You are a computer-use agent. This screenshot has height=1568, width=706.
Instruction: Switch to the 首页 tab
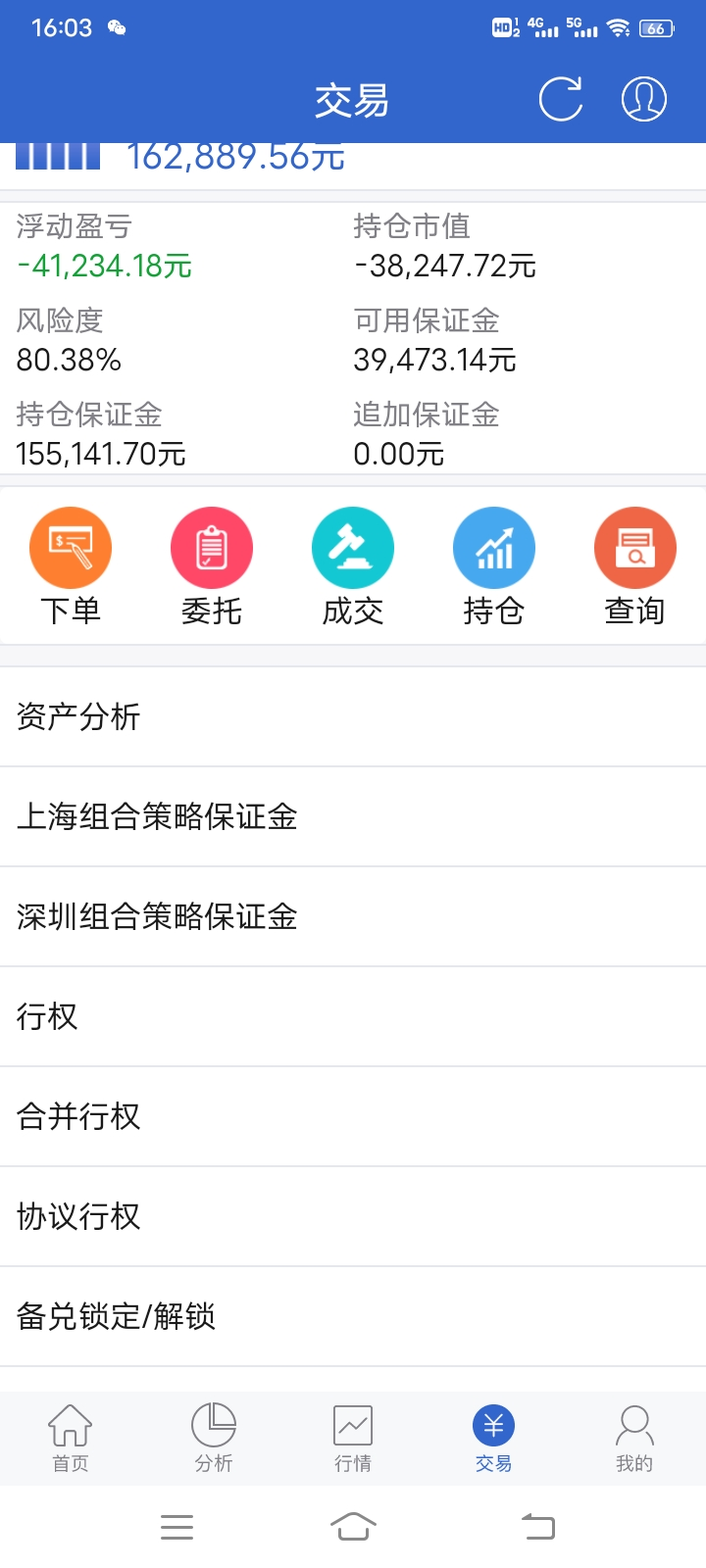click(71, 1438)
